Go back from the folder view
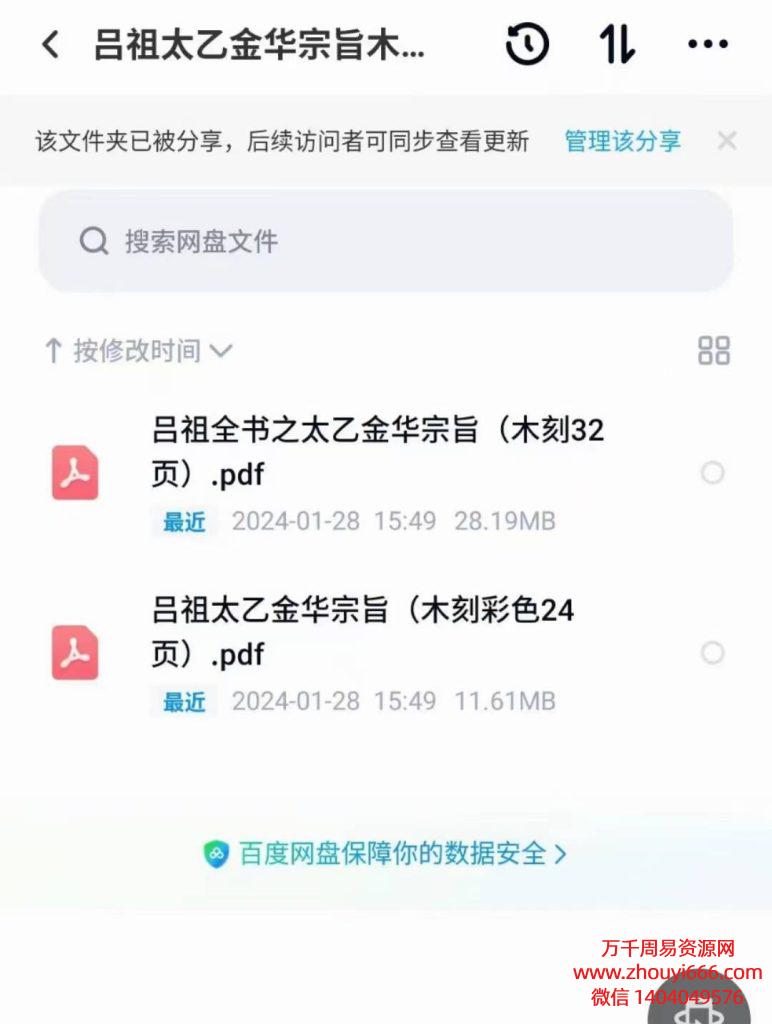Image resolution: width=772 pixels, height=1024 pixels. click(x=50, y=45)
